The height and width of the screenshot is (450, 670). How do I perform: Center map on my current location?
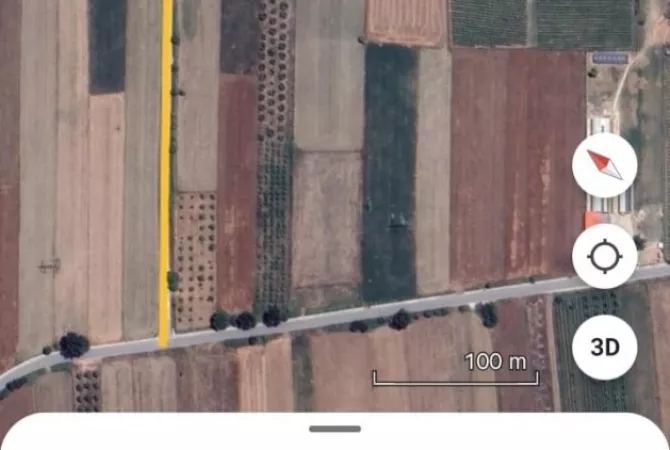point(604,256)
